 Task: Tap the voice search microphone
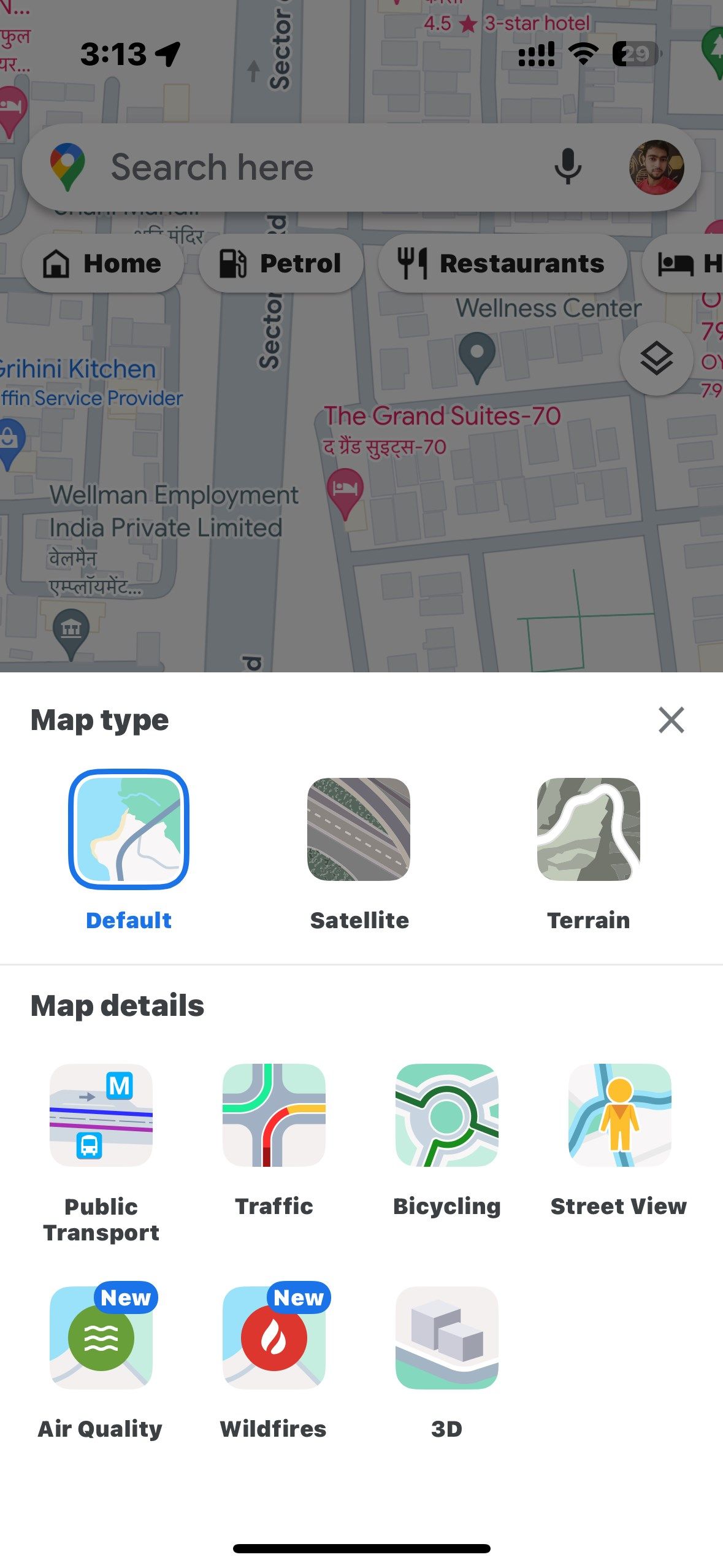(x=567, y=167)
